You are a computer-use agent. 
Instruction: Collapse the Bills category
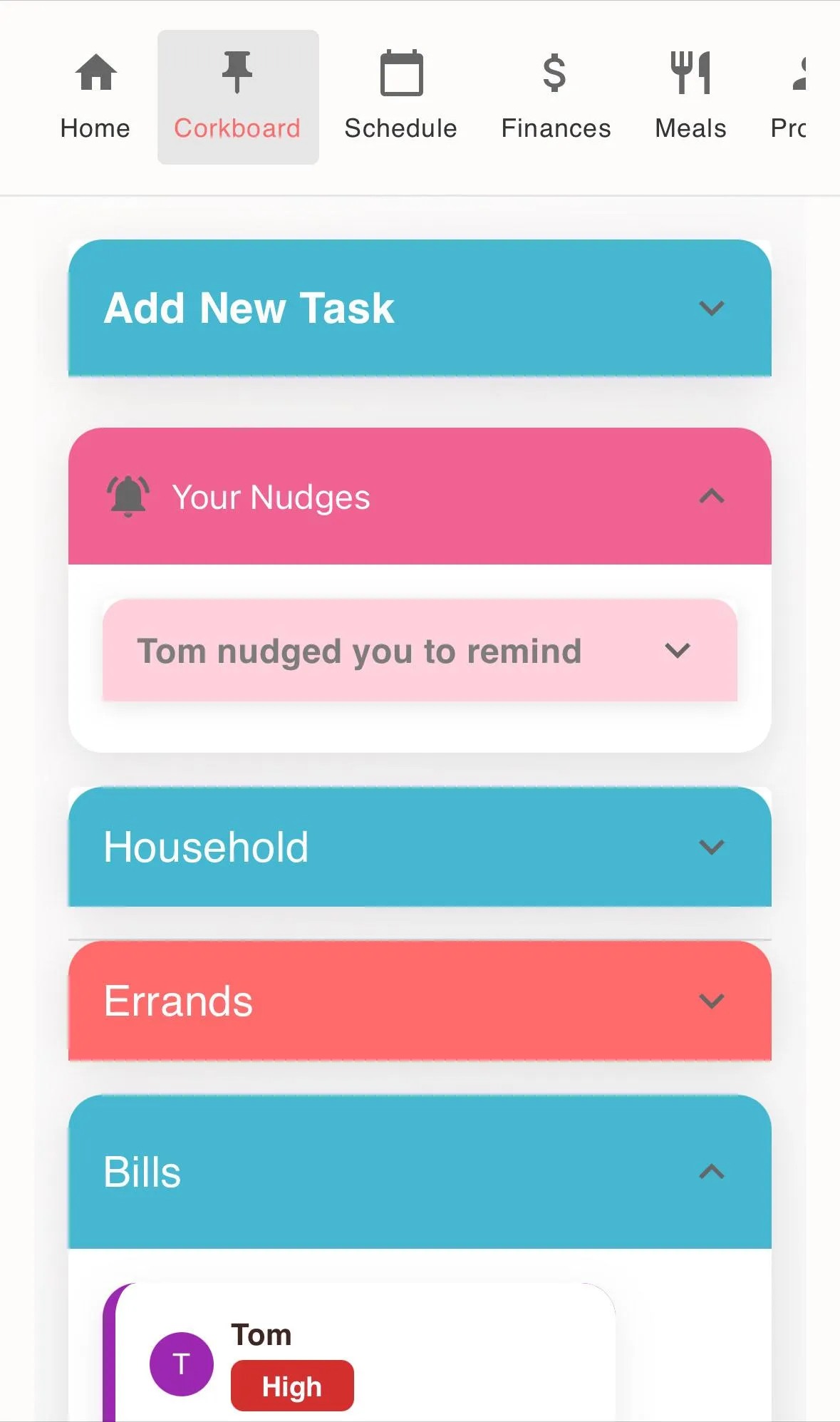point(711,1172)
